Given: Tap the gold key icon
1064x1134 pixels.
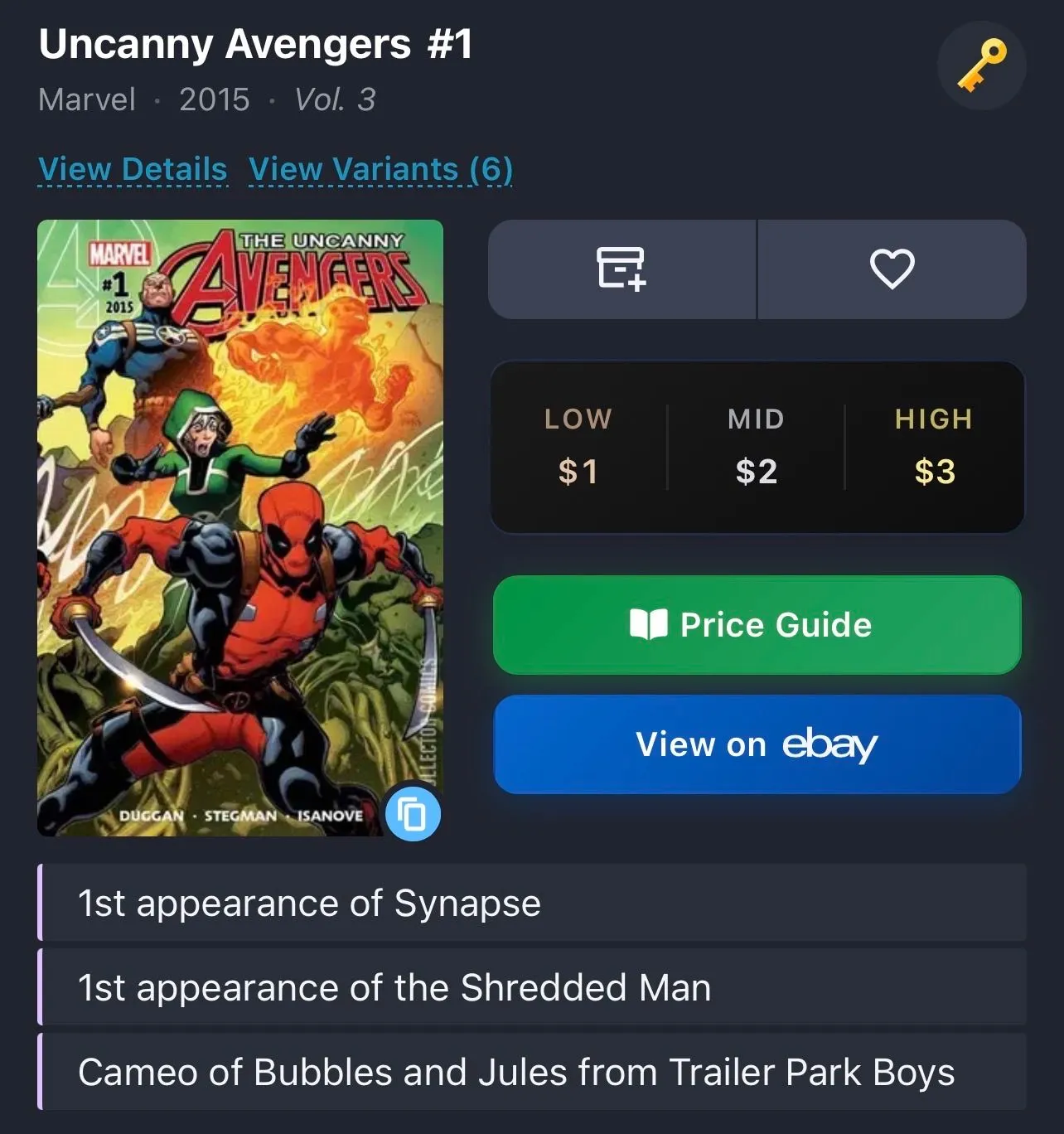Looking at the screenshot, I should (x=982, y=65).
